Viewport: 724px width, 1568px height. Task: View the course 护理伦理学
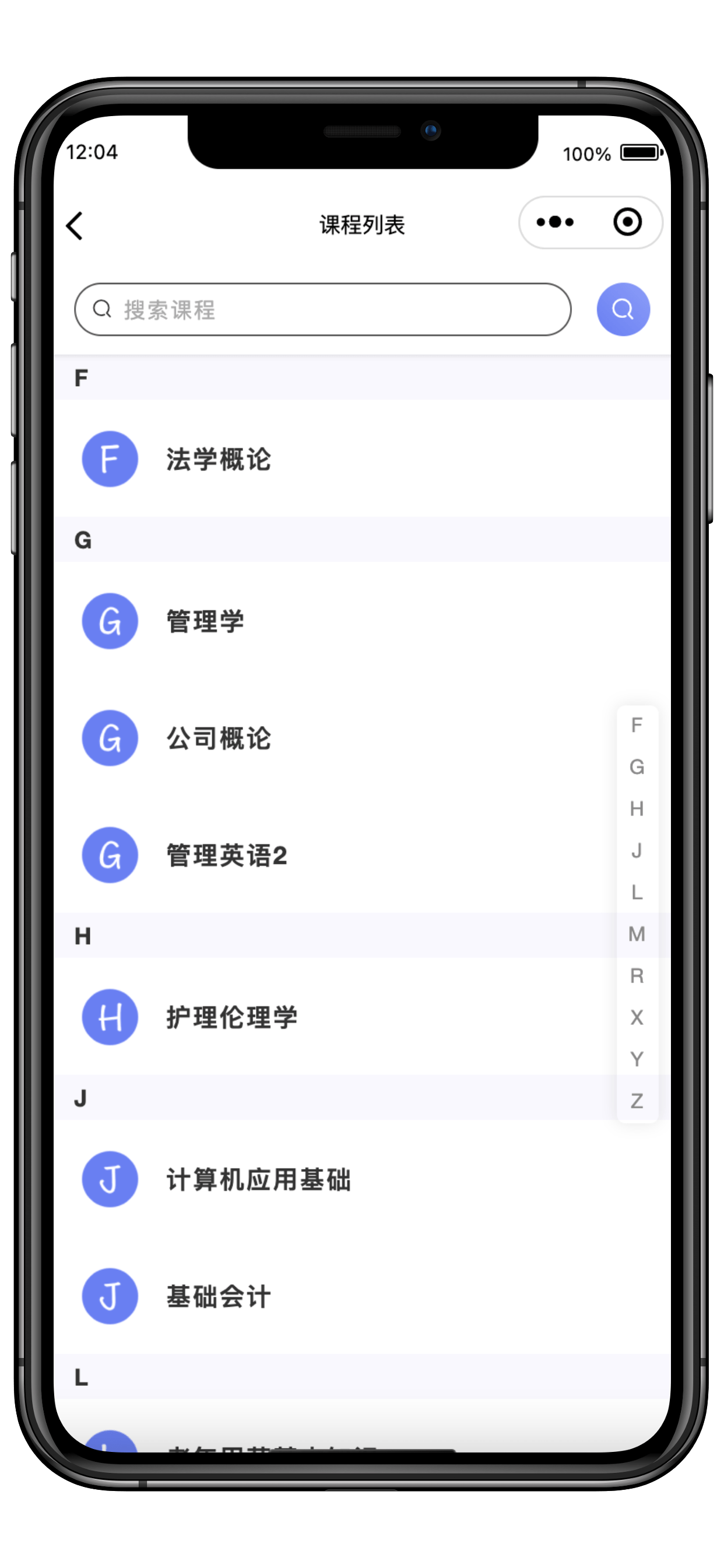[x=232, y=1017]
